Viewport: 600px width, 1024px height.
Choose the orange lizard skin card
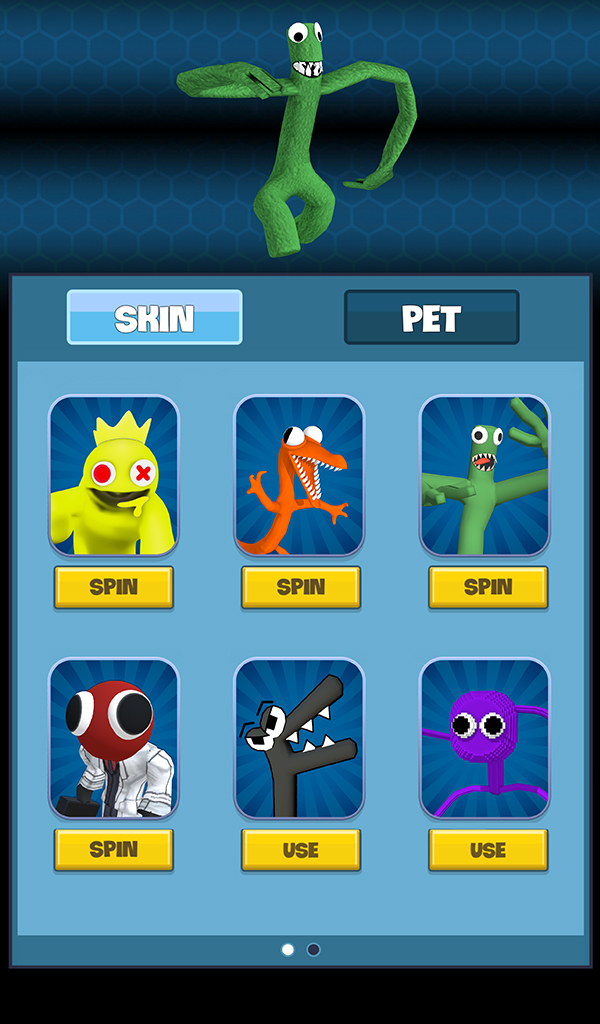(x=300, y=475)
